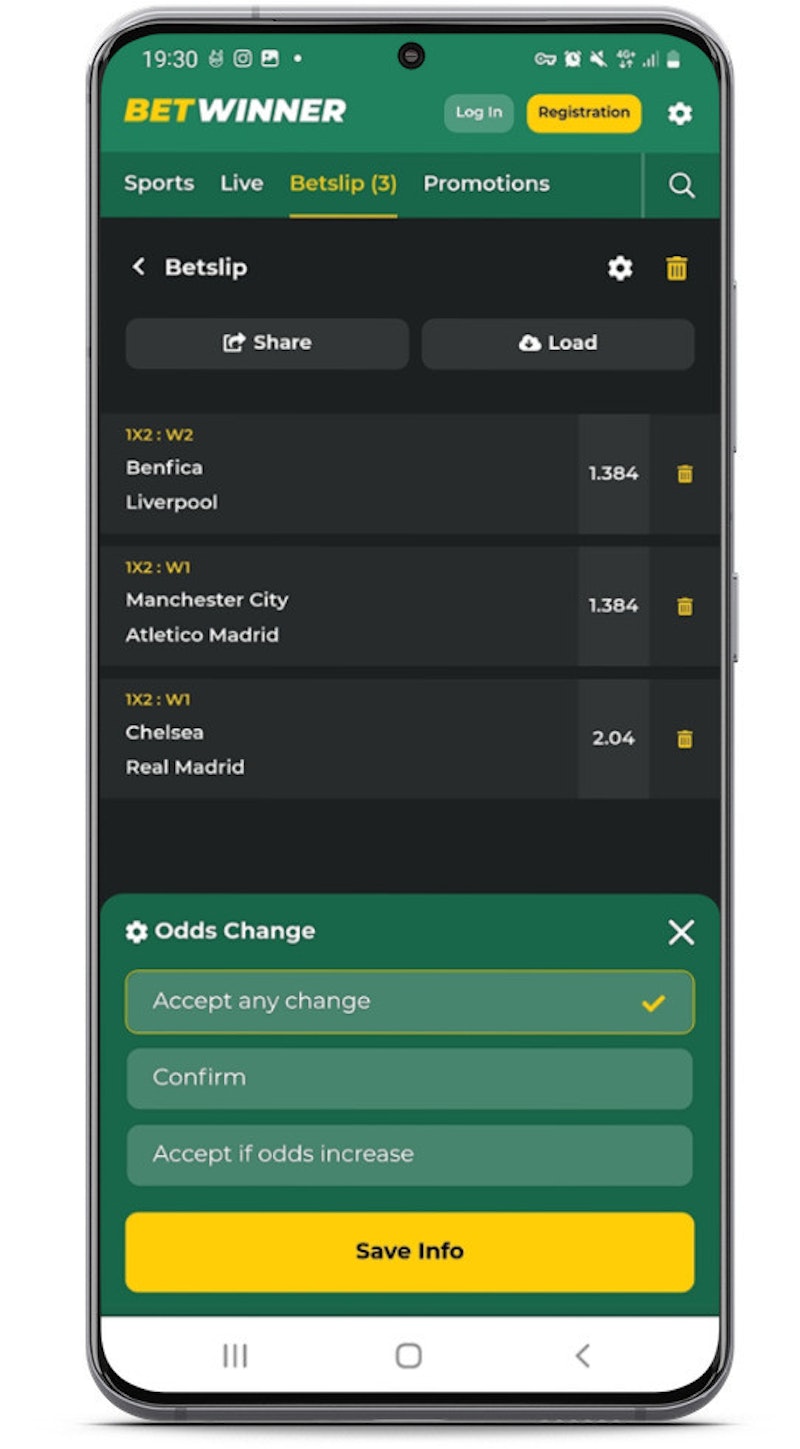Clear the whole betslip with the trash icon
Screen dimensions: 800x1449
click(677, 268)
